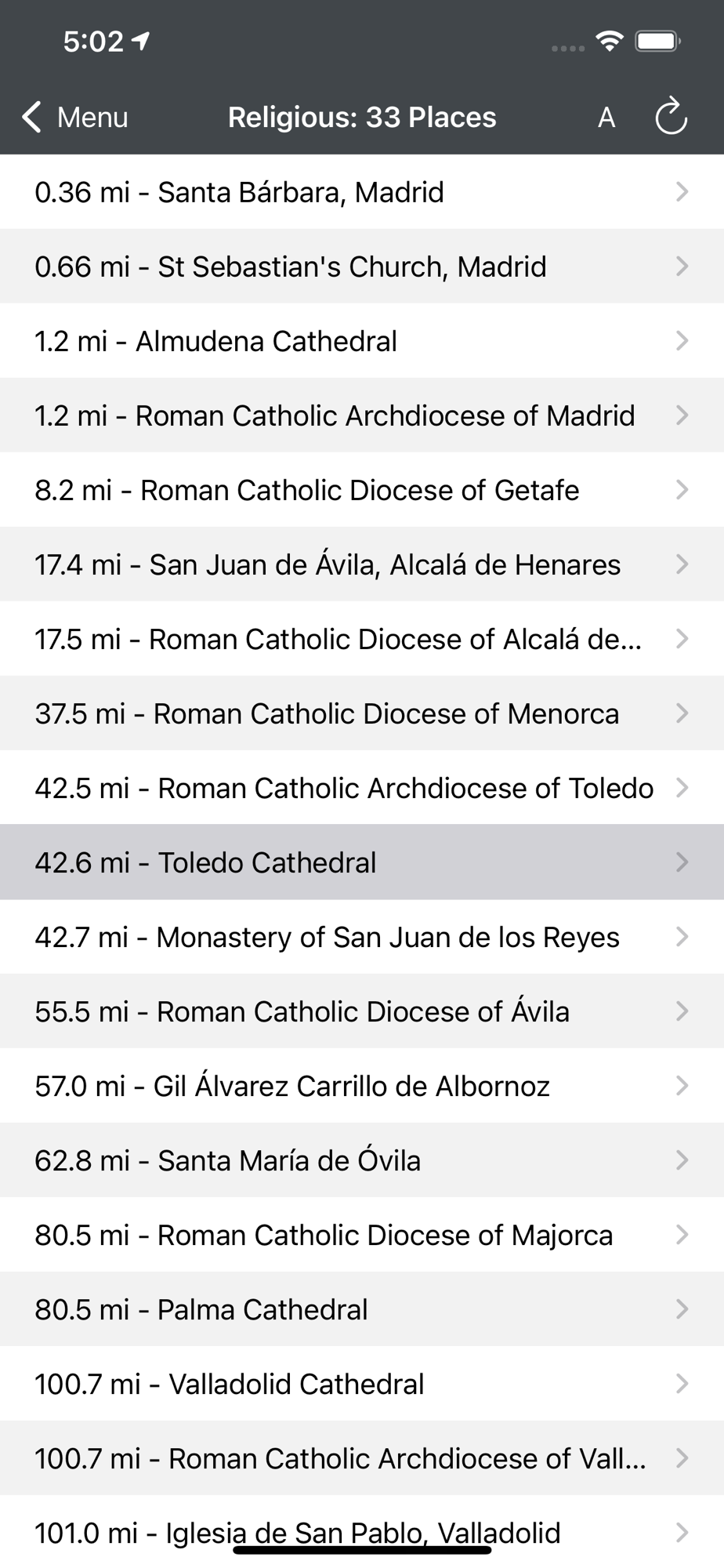Open Santa Bárbara, Madrid
Viewport: 724px width, 1568px height.
click(x=362, y=192)
